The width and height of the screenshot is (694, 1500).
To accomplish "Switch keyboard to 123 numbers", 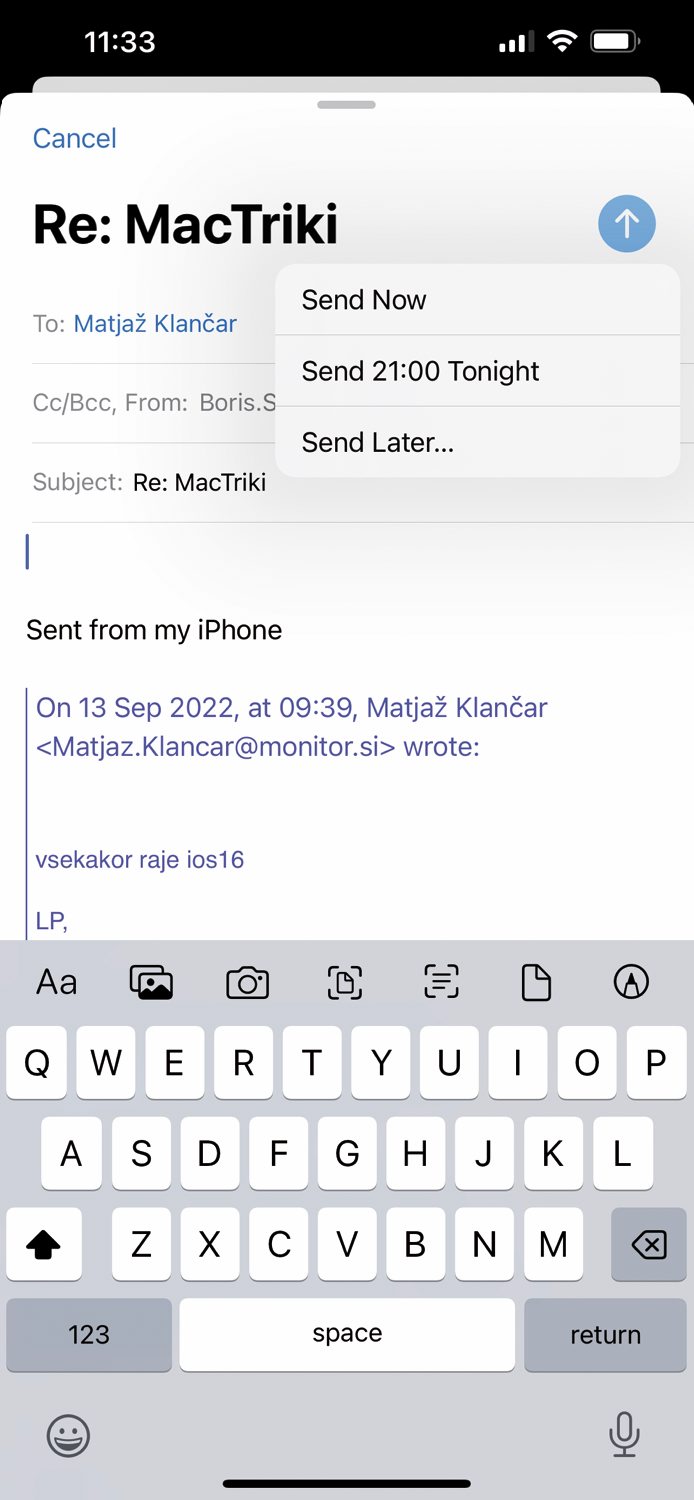I will [x=89, y=1334].
